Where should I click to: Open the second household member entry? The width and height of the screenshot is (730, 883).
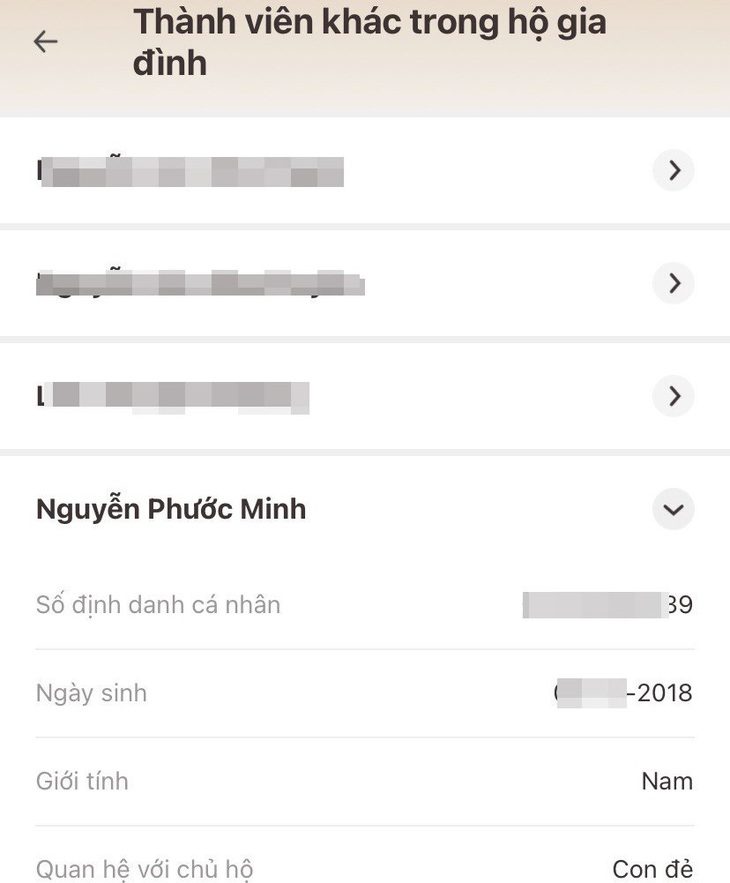click(x=365, y=283)
